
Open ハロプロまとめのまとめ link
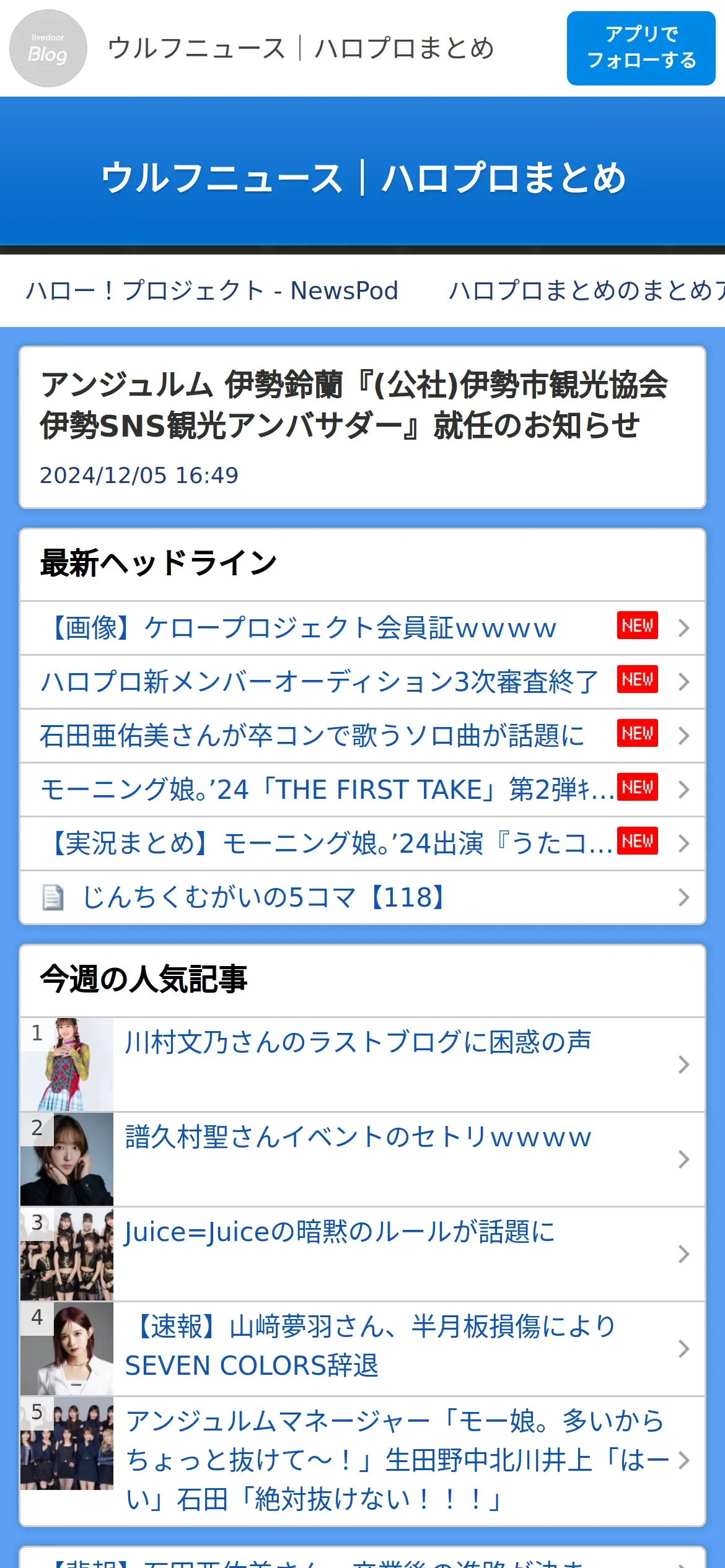tap(586, 290)
